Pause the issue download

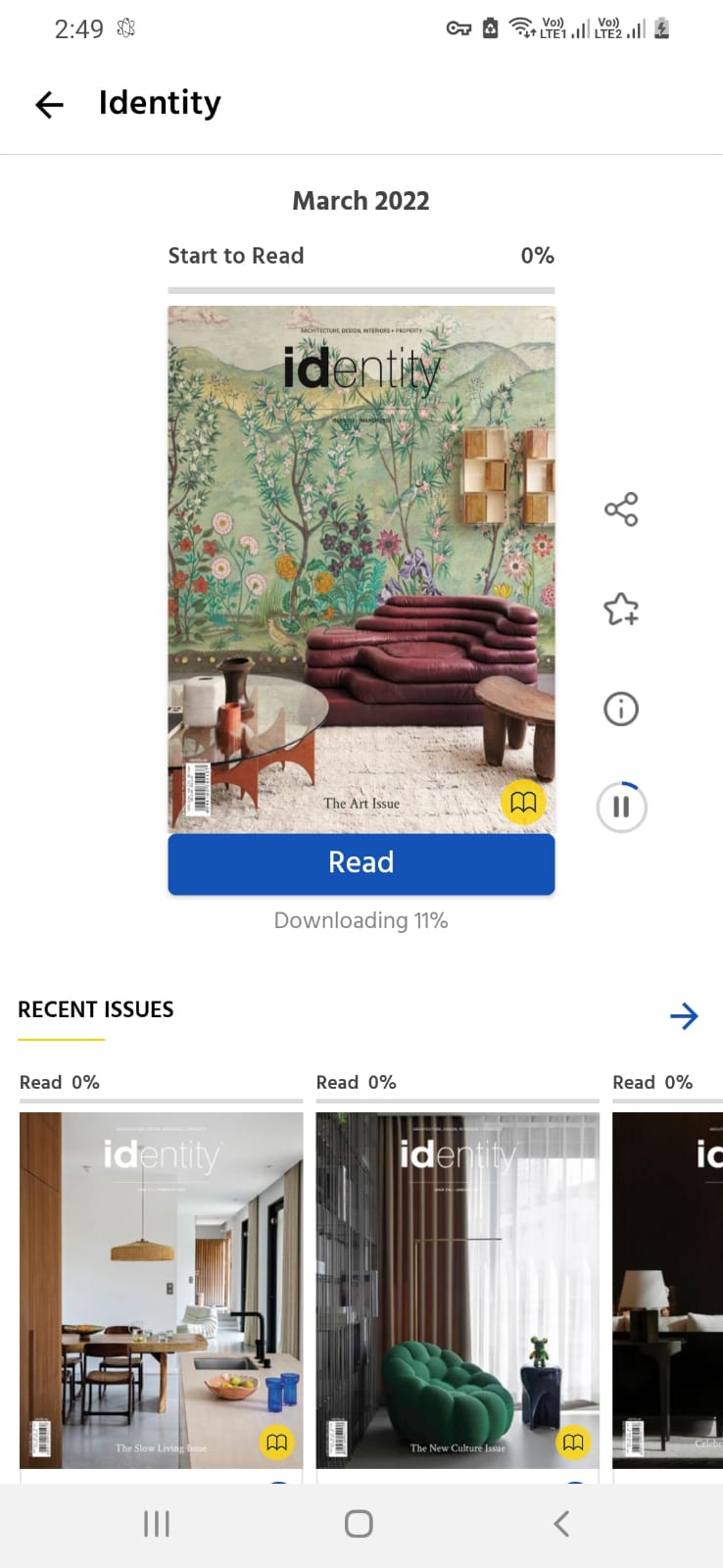tap(621, 808)
